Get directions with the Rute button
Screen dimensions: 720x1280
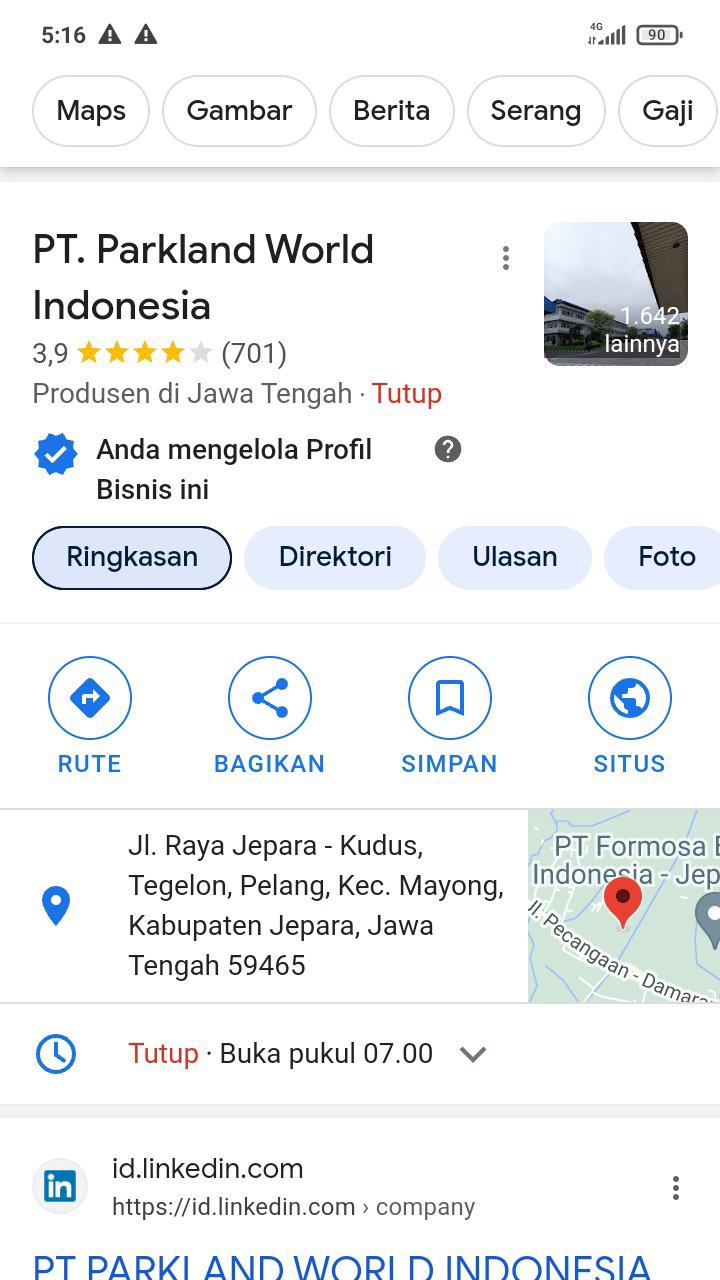(x=90, y=716)
